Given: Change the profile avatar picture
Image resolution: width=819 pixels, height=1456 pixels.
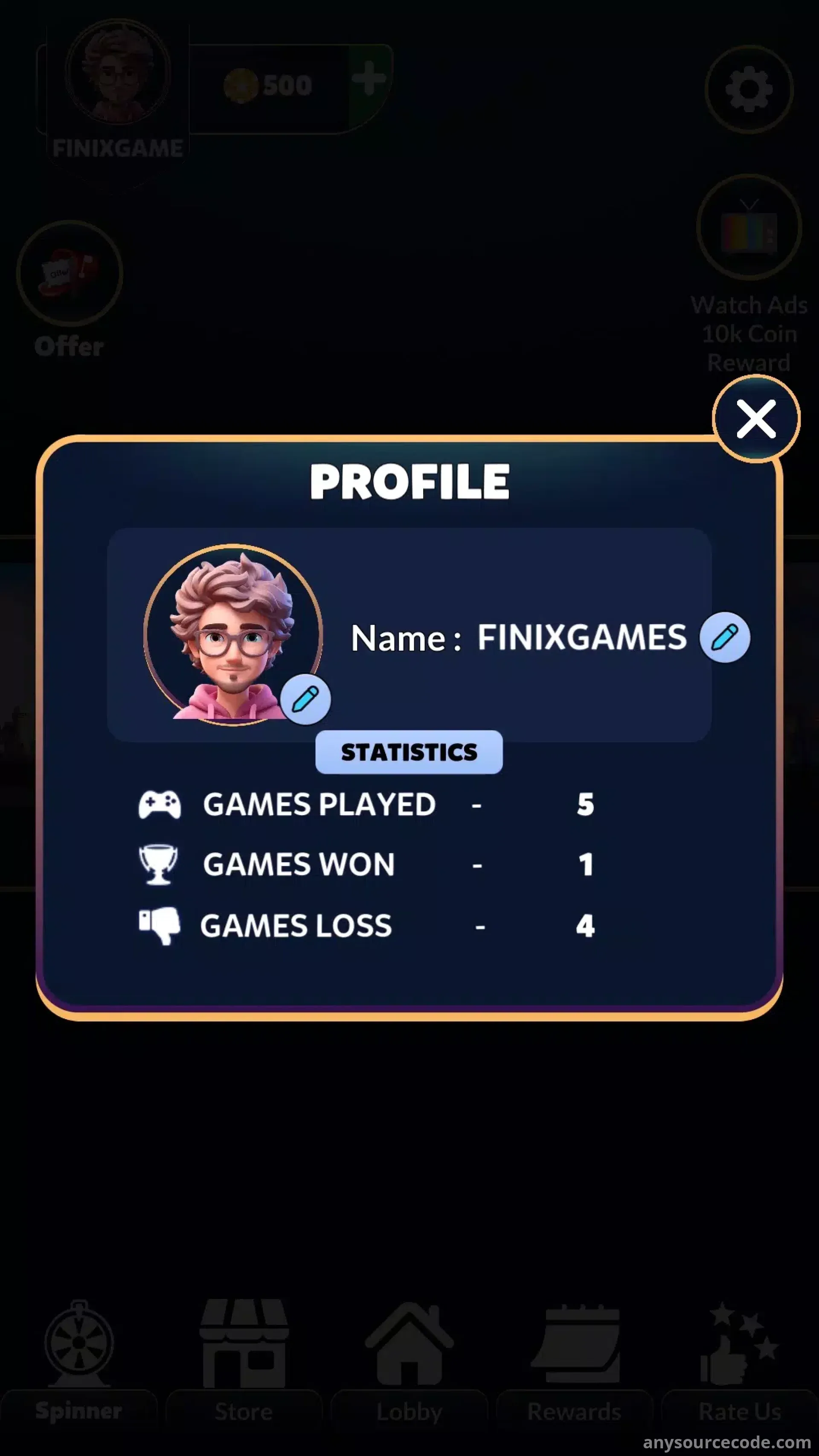Looking at the screenshot, I should pyautogui.click(x=305, y=699).
